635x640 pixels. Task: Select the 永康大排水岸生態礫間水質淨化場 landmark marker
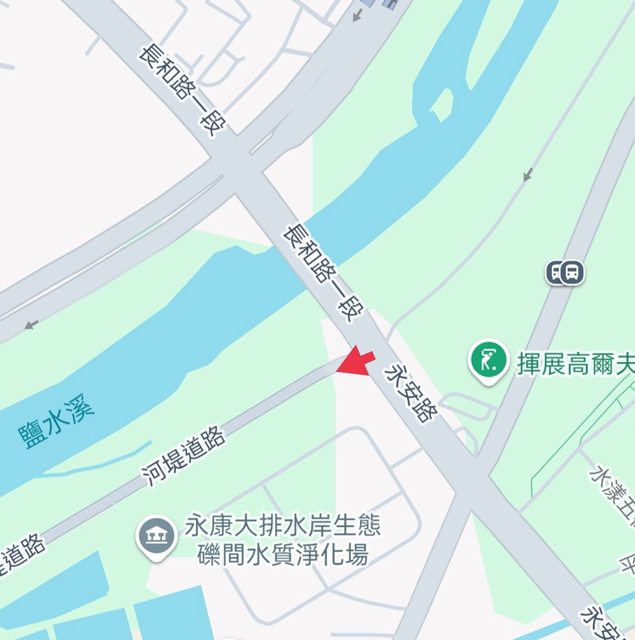tap(155, 536)
